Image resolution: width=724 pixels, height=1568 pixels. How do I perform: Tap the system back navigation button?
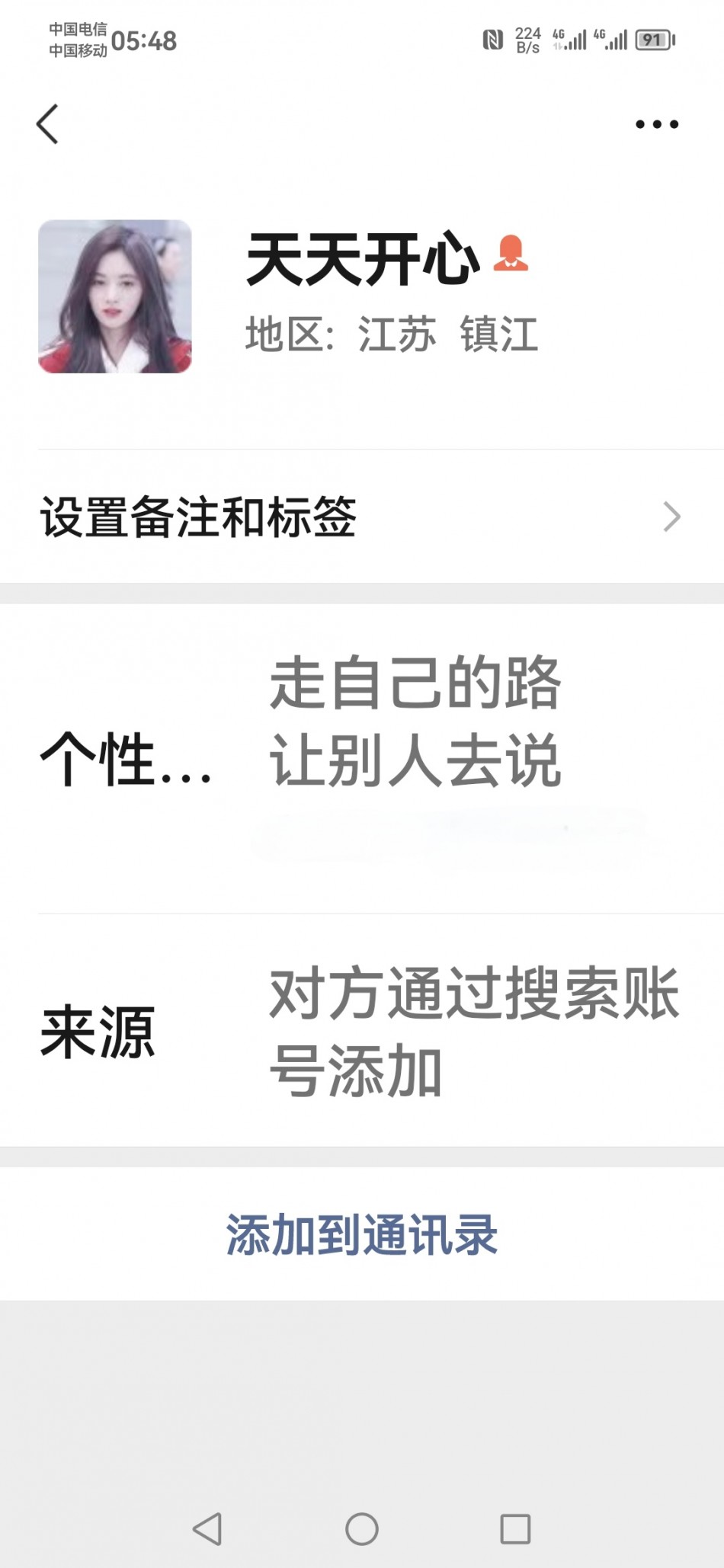point(207,1528)
